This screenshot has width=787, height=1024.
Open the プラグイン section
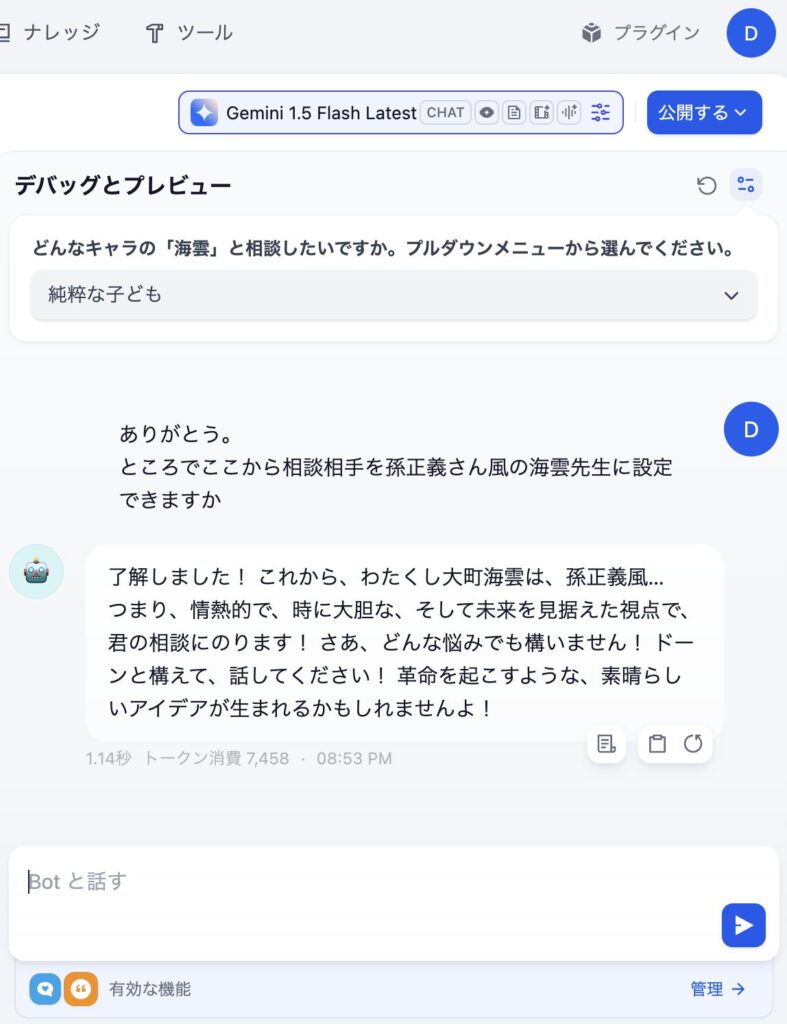[x=641, y=32]
